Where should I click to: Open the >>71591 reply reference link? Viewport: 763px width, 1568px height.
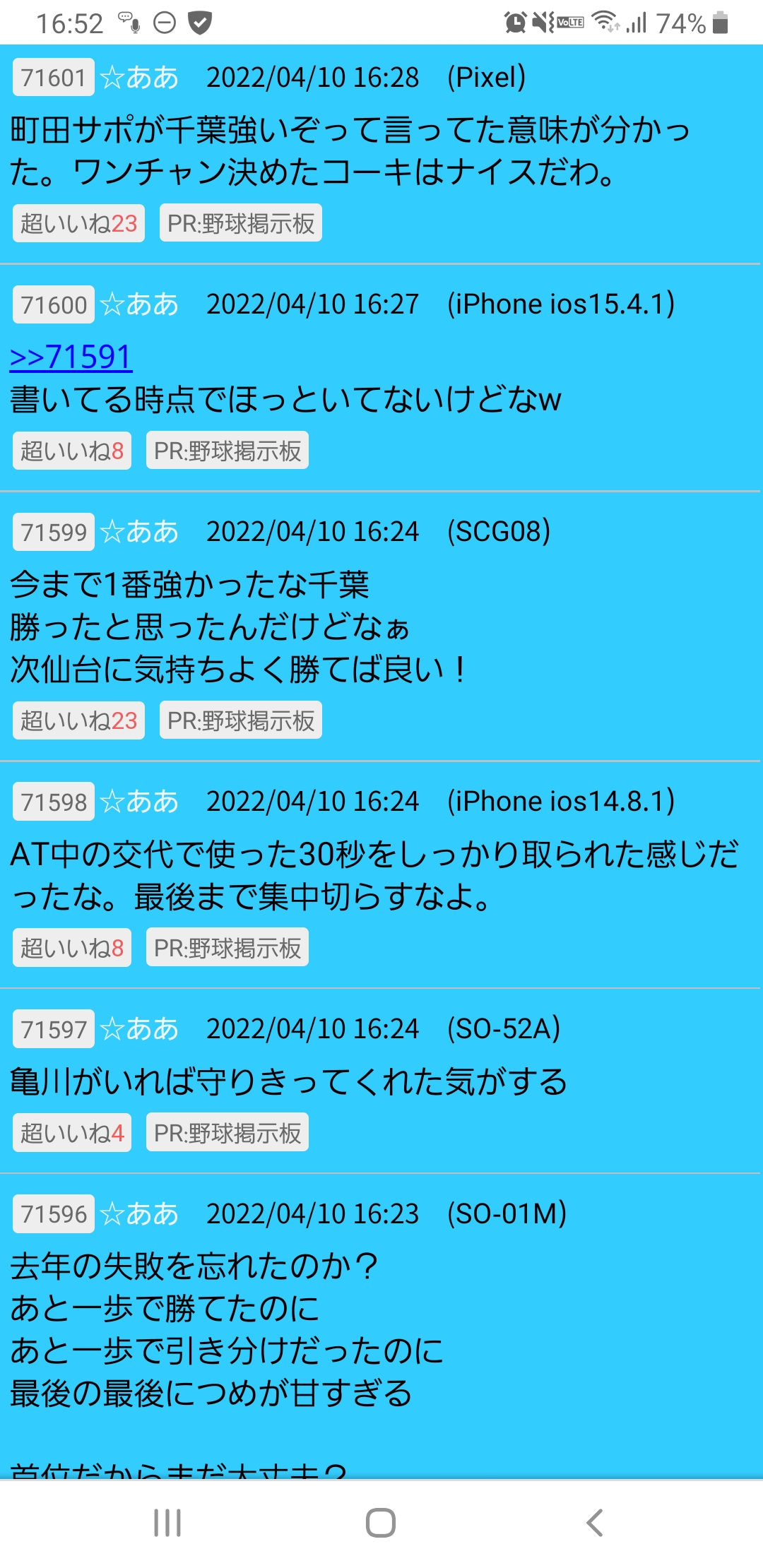pyautogui.click(x=71, y=357)
